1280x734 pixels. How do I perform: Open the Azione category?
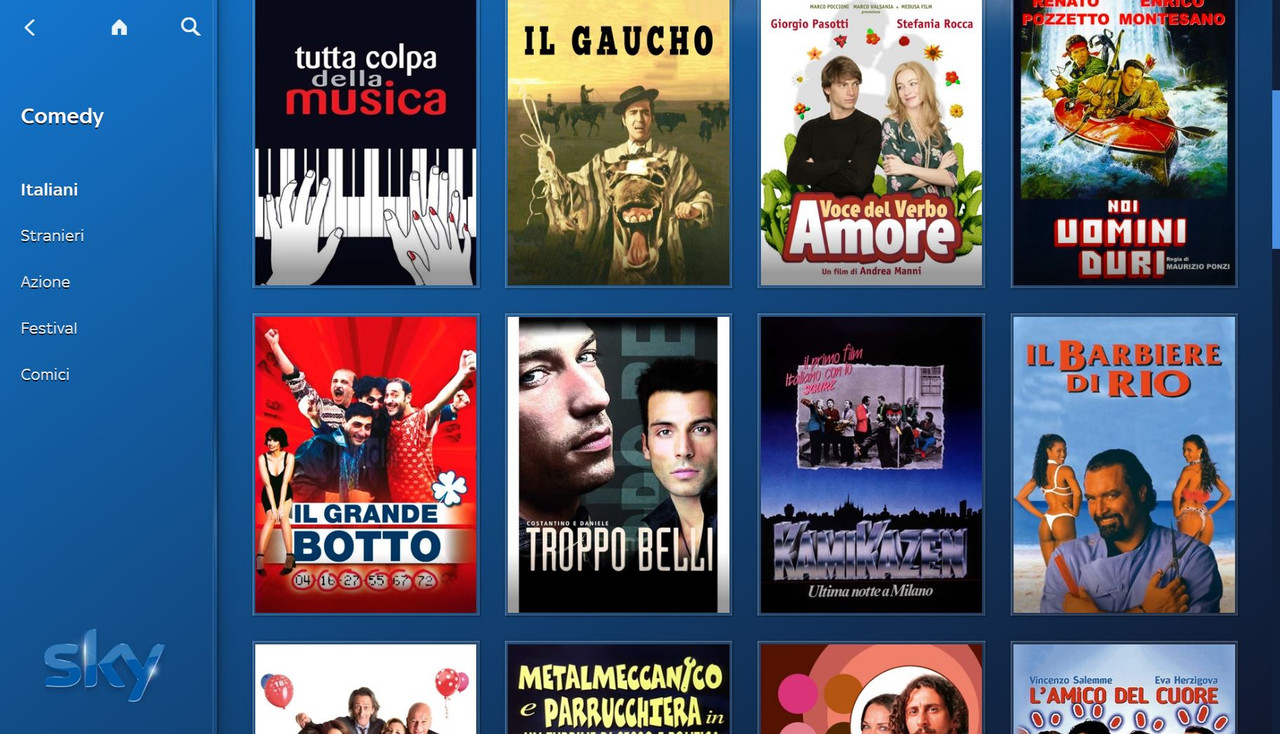coord(45,282)
